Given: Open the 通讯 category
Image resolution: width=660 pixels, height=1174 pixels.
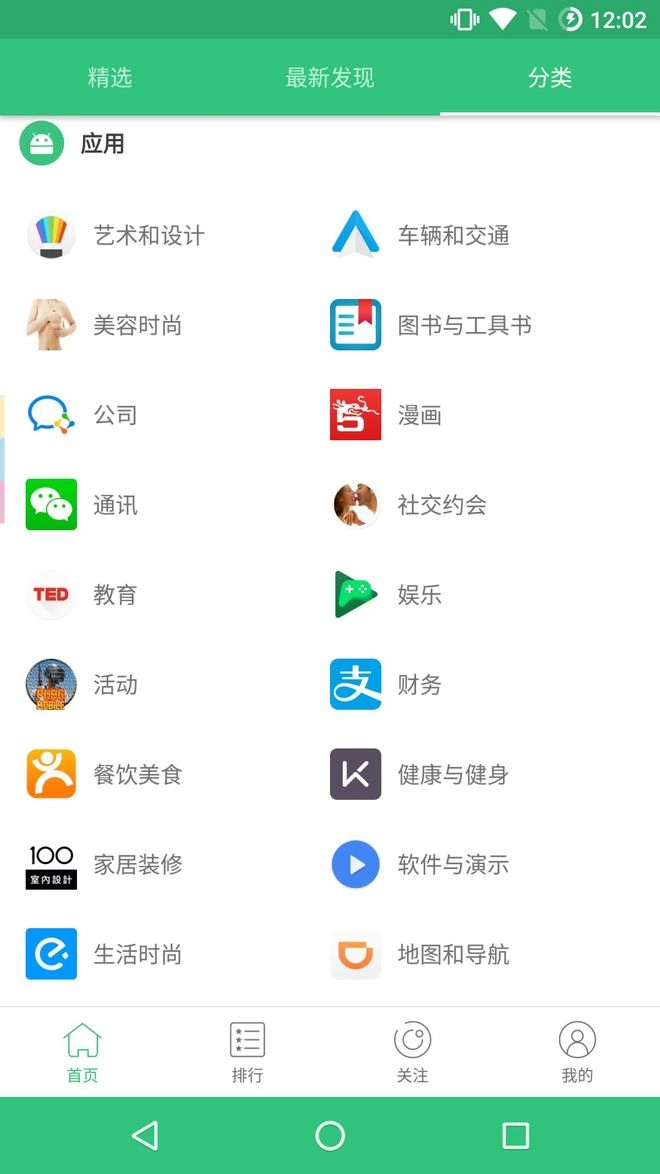Looking at the screenshot, I should point(115,505).
